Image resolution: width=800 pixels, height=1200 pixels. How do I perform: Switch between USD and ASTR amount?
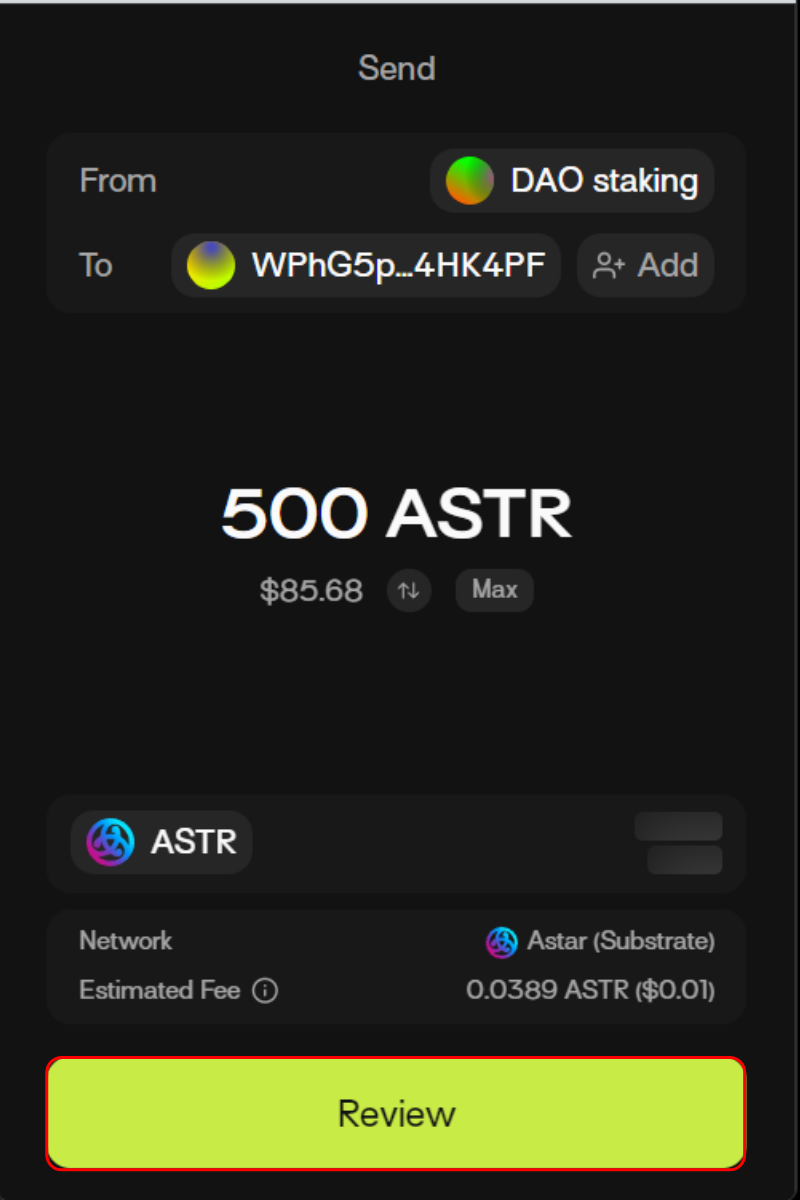409,591
